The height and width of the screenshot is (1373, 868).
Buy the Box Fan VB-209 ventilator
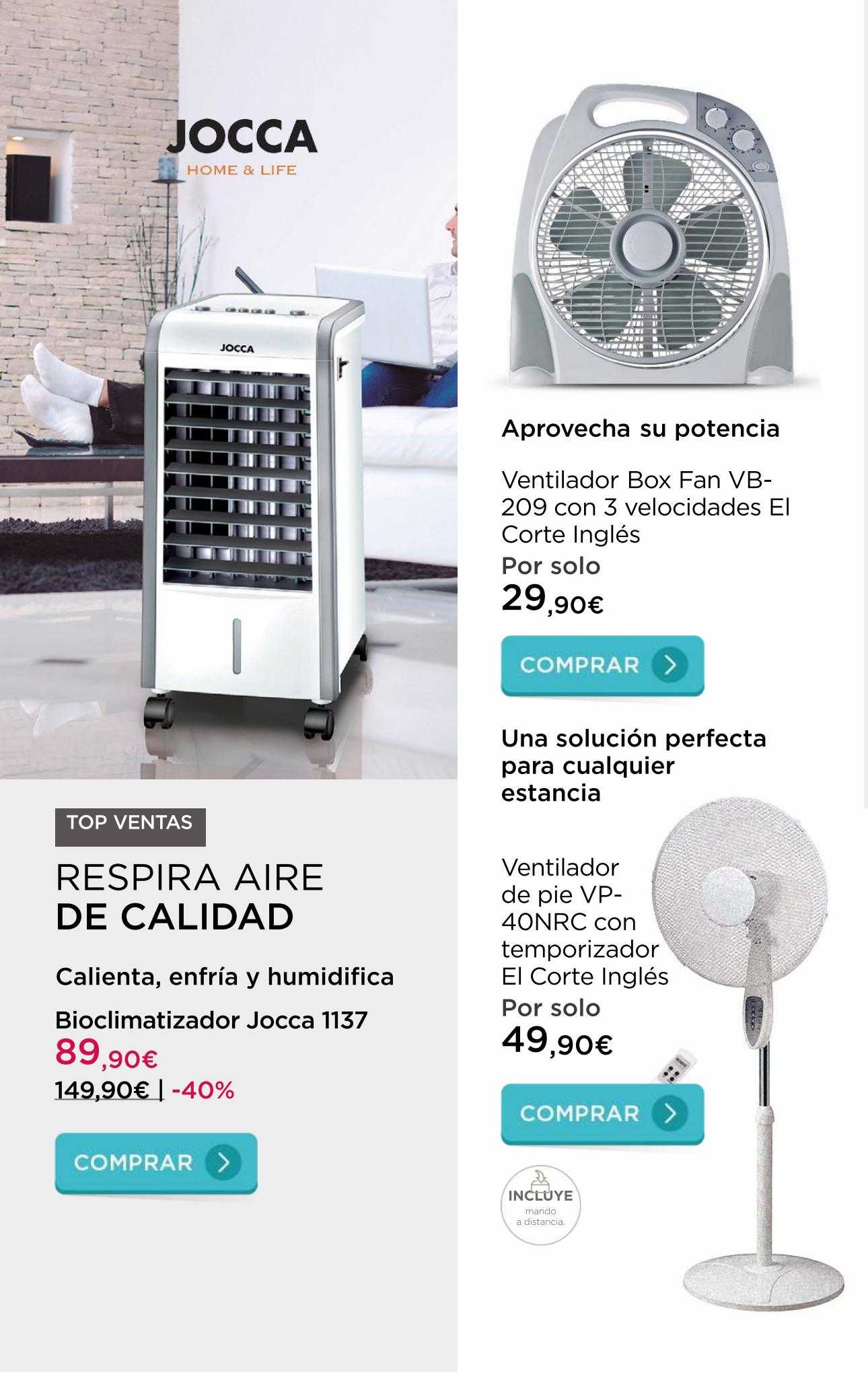pos(602,665)
